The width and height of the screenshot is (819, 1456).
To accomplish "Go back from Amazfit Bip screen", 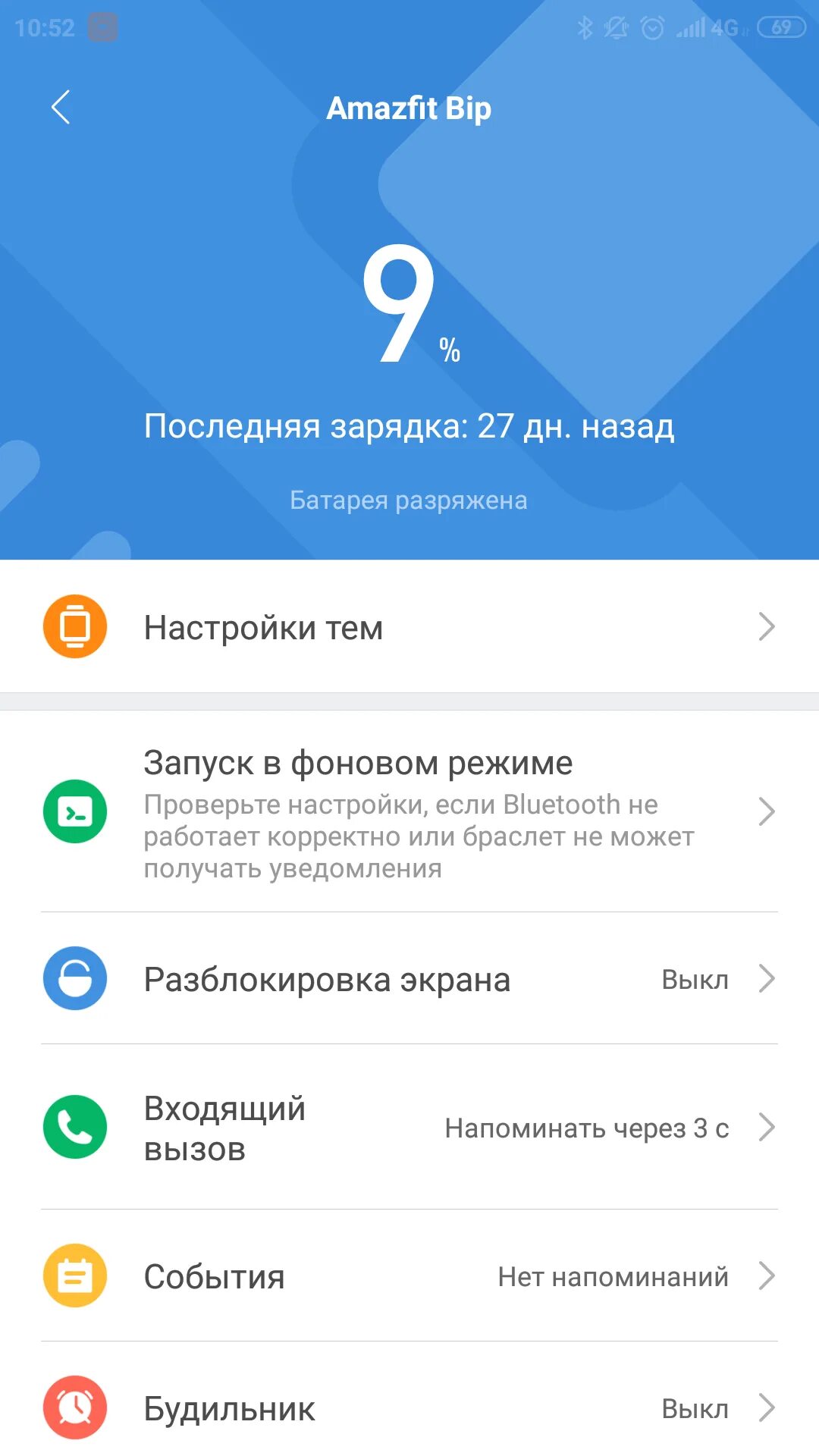I will [x=61, y=107].
